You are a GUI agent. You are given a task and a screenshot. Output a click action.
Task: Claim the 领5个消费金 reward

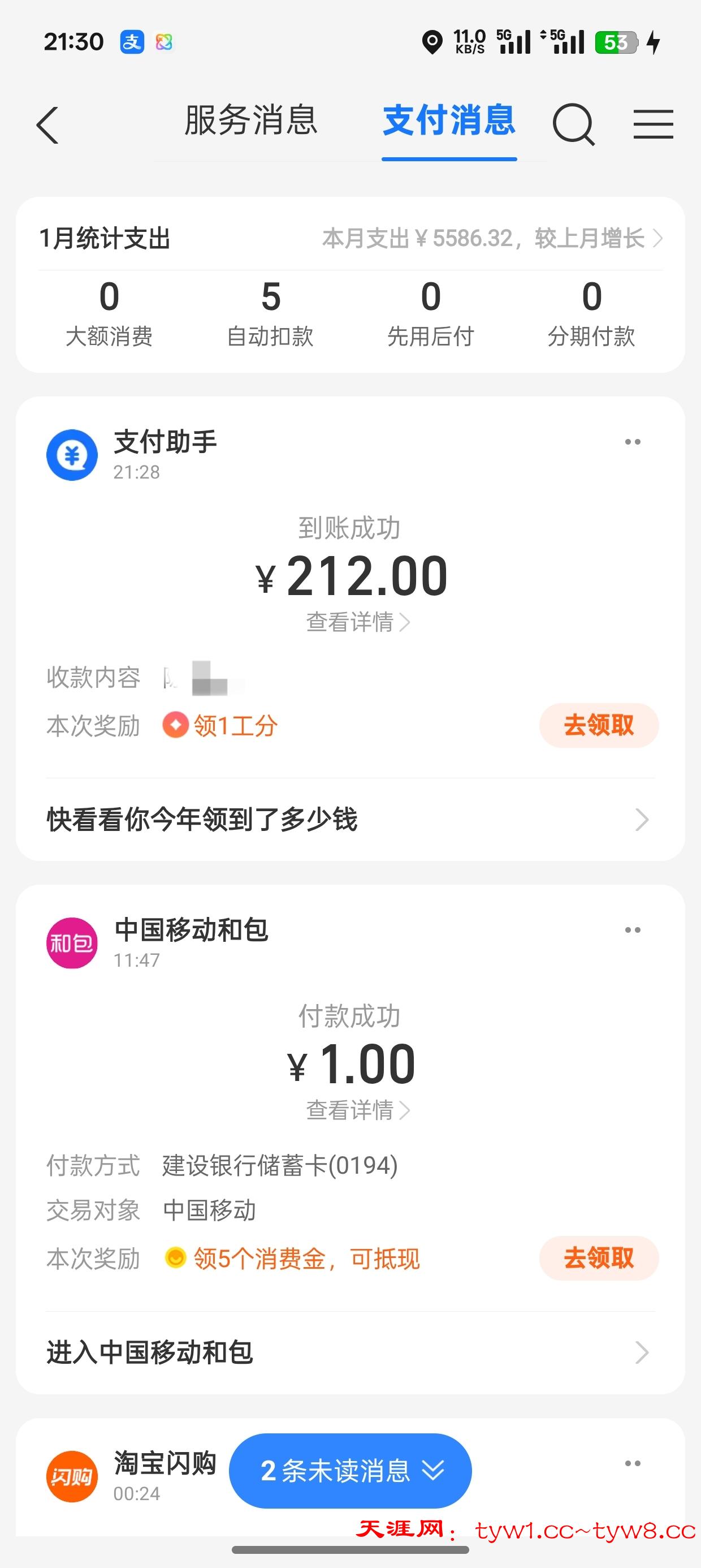pos(598,1258)
